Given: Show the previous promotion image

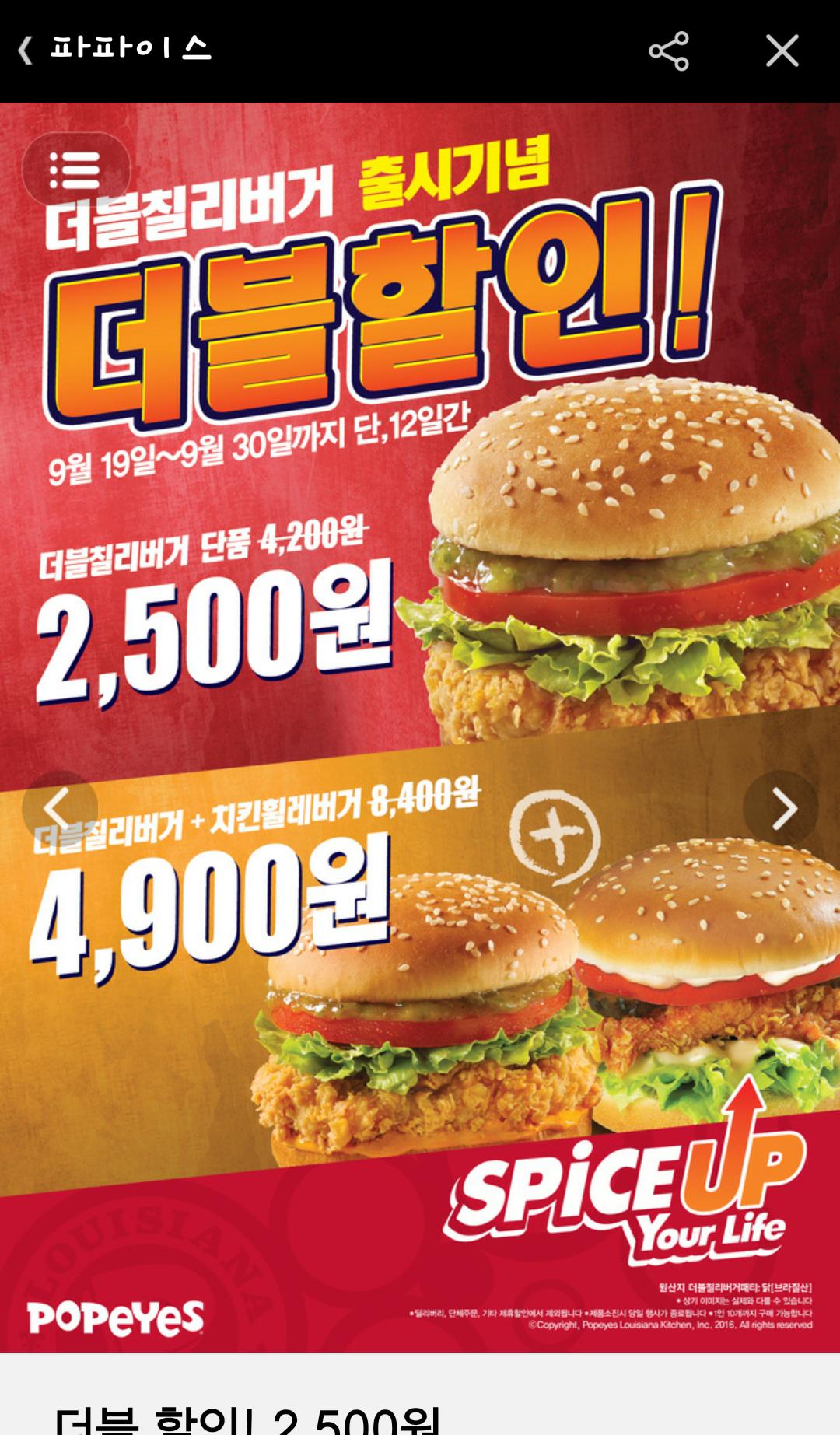Looking at the screenshot, I should click(x=59, y=808).
